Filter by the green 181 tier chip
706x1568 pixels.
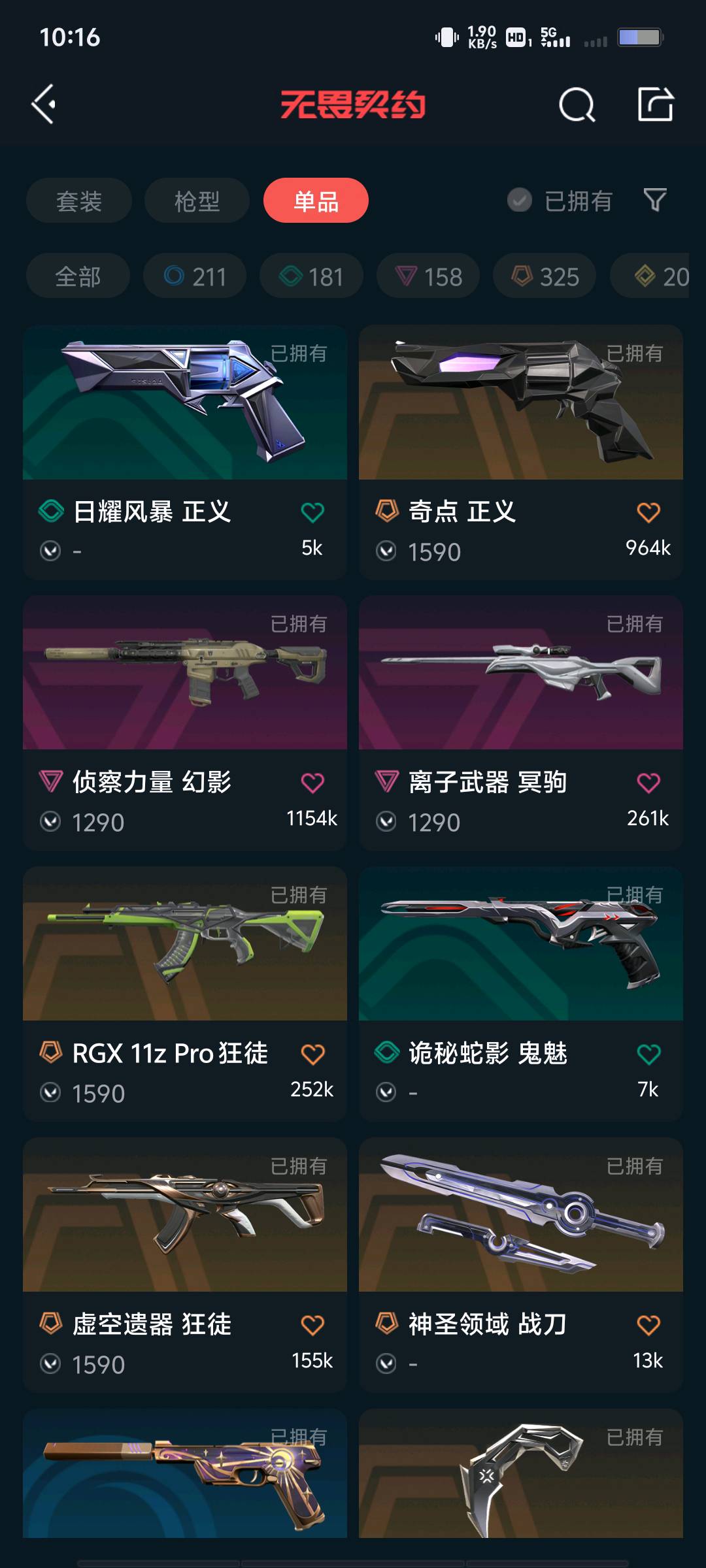[311, 276]
